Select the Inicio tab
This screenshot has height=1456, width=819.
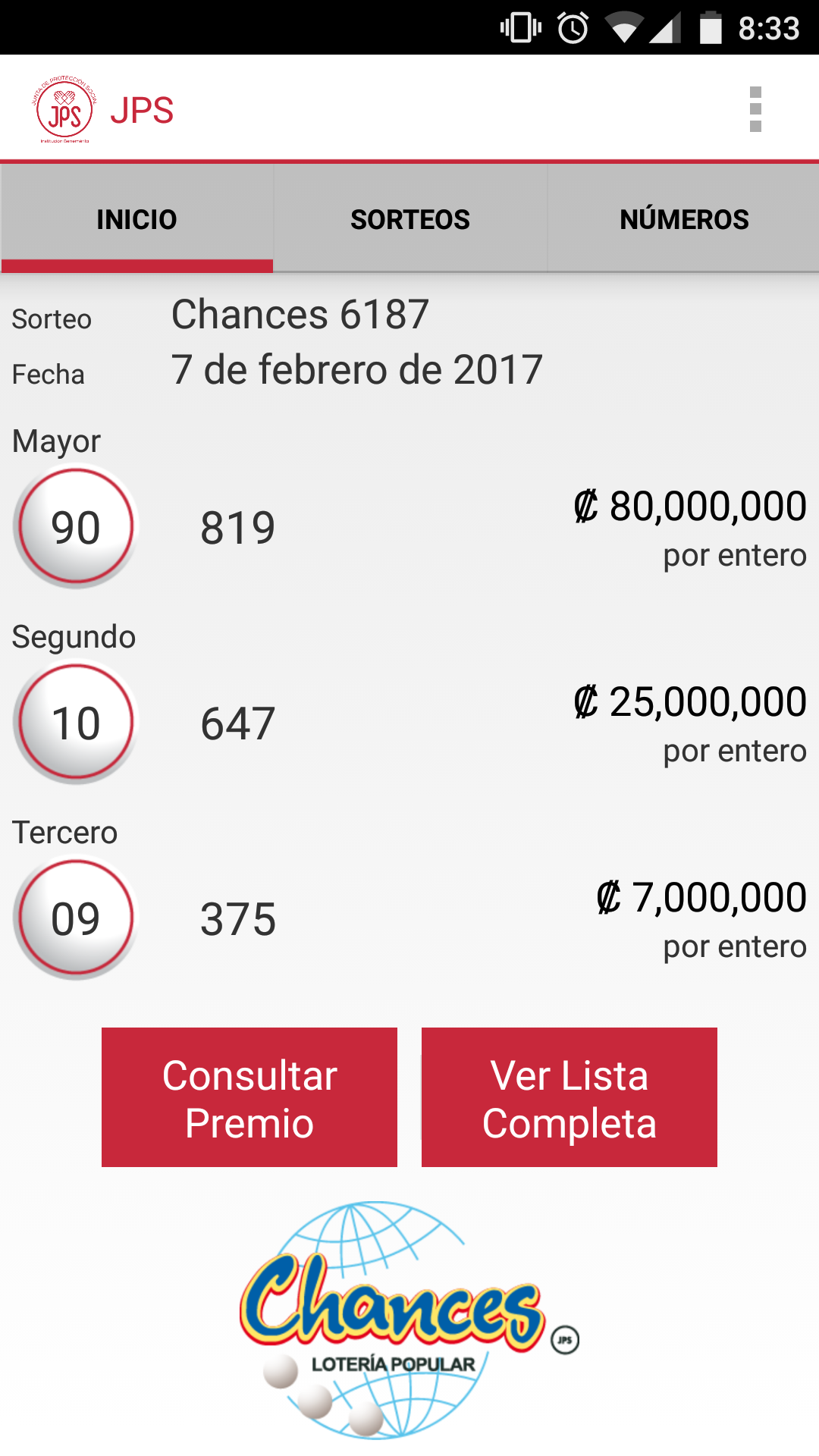tap(136, 219)
